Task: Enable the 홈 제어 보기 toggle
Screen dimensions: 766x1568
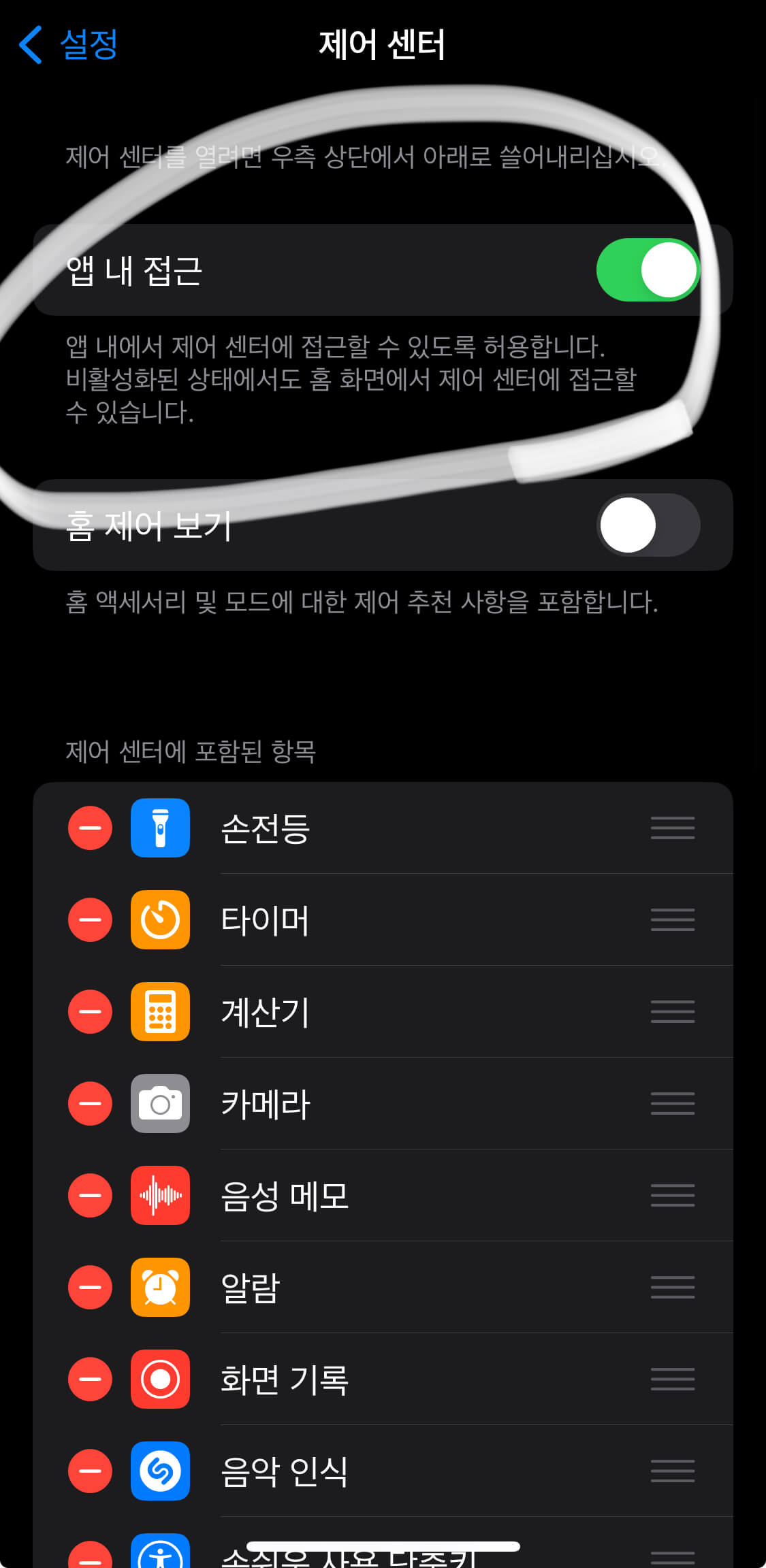Action: tap(648, 525)
